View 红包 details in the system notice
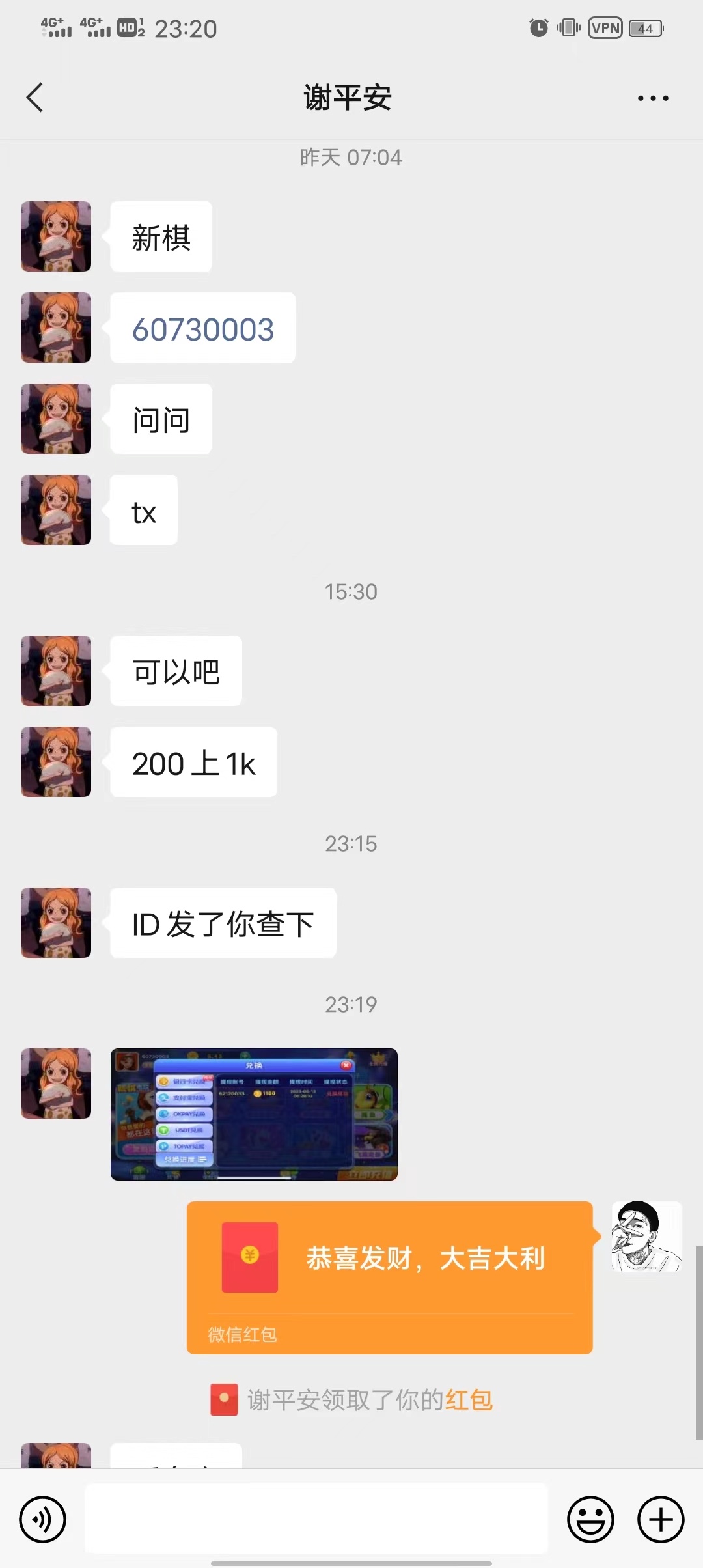Screen dimensions: 703x1568 [469, 1400]
